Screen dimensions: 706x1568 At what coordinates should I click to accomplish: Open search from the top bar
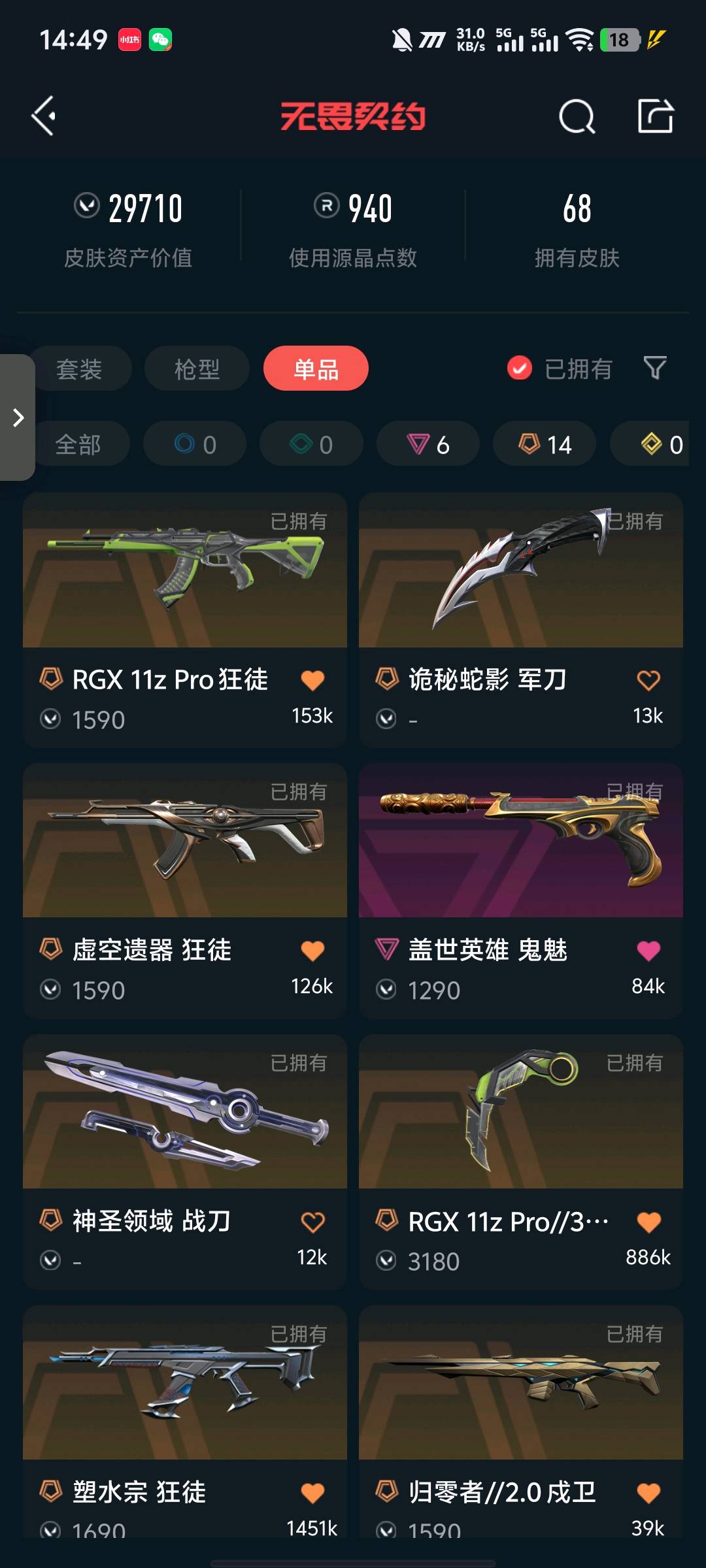[x=577, y=117]
